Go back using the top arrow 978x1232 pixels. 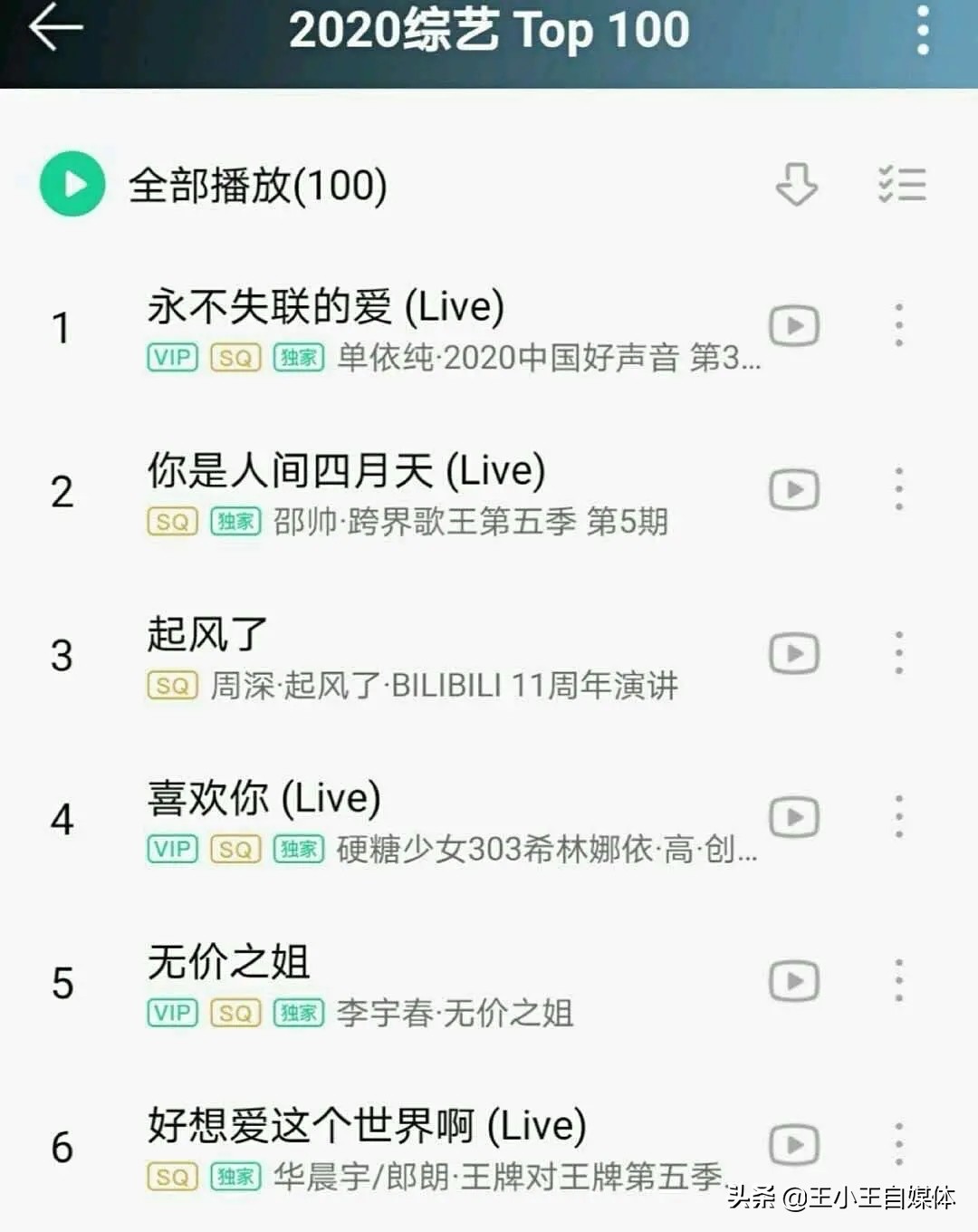[x=56, y=29]
